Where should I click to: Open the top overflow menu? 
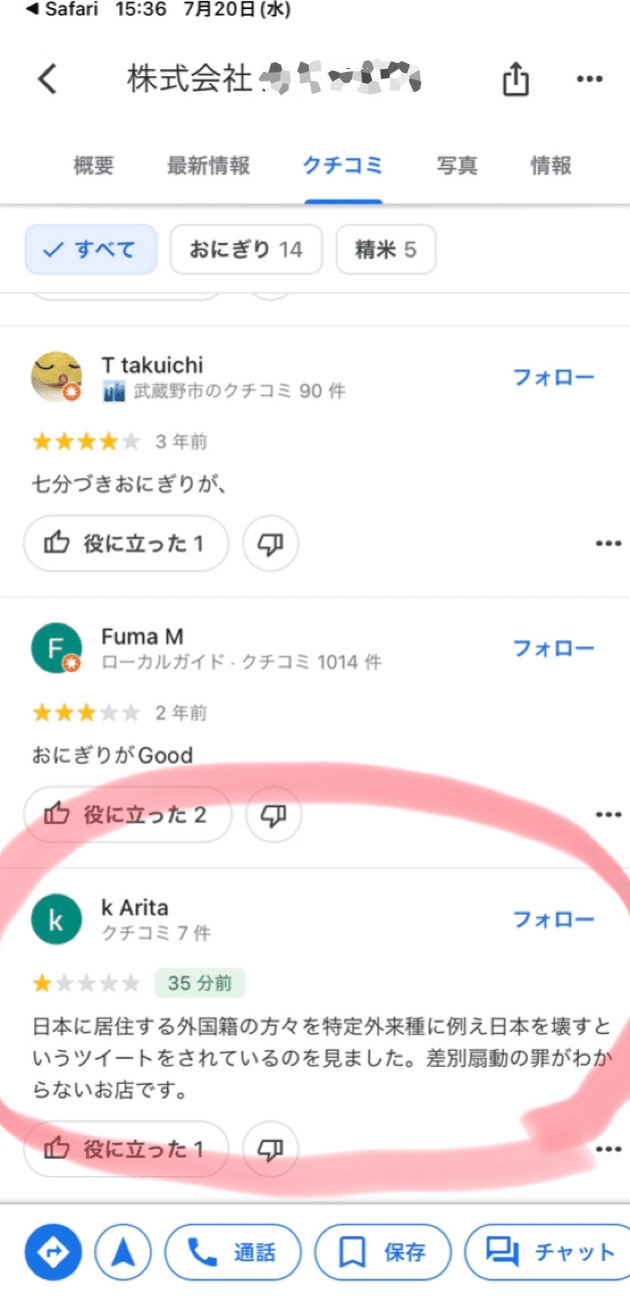click(x=589, y=80)
